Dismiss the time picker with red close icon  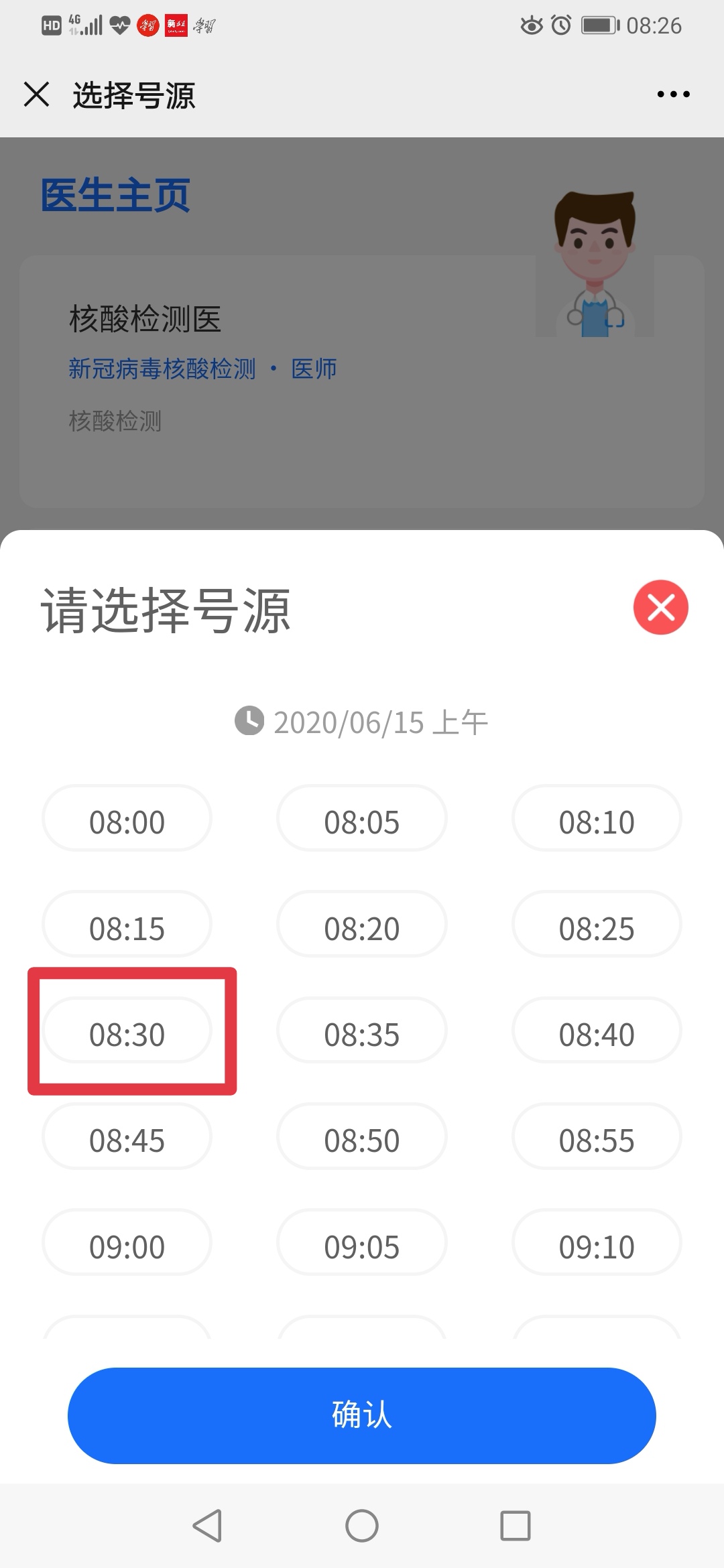pos(660,608)
